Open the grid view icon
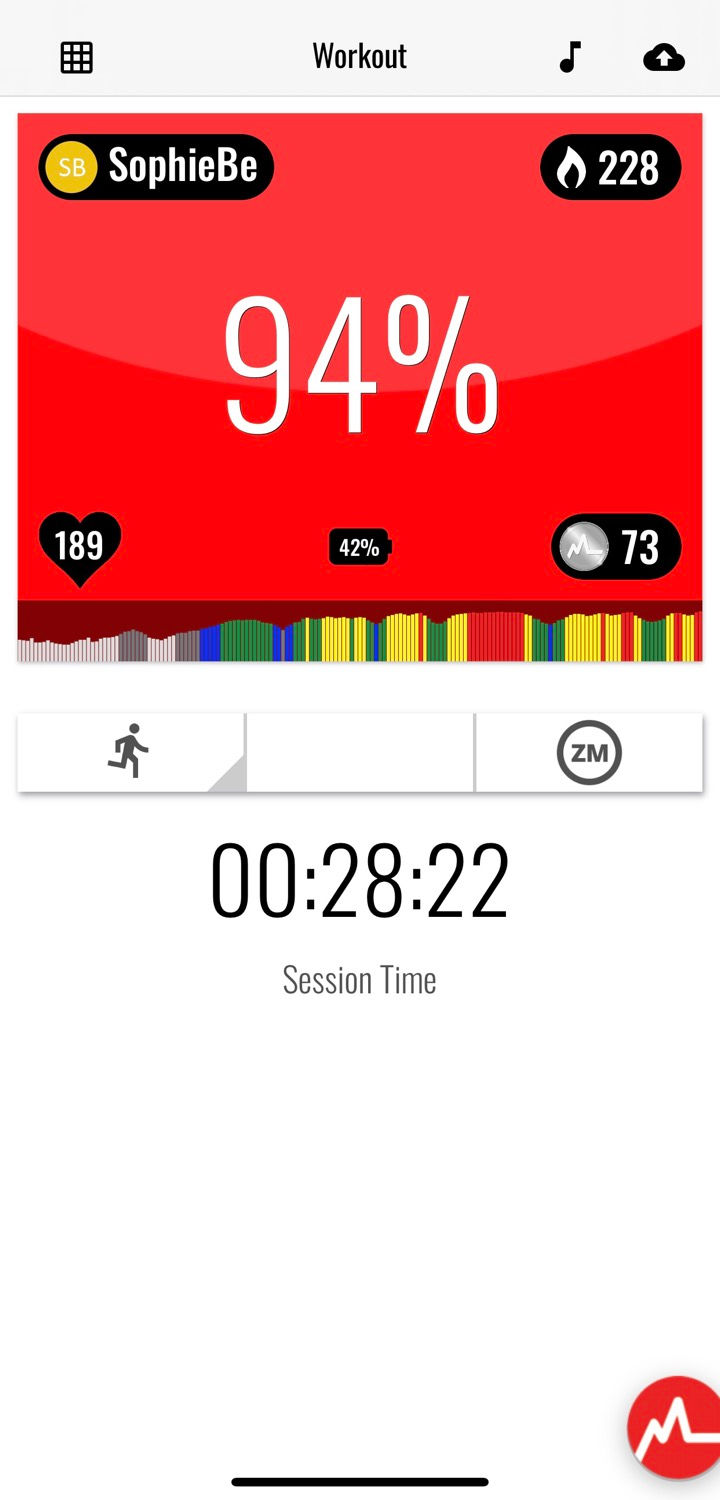 [x=77, y=58]
